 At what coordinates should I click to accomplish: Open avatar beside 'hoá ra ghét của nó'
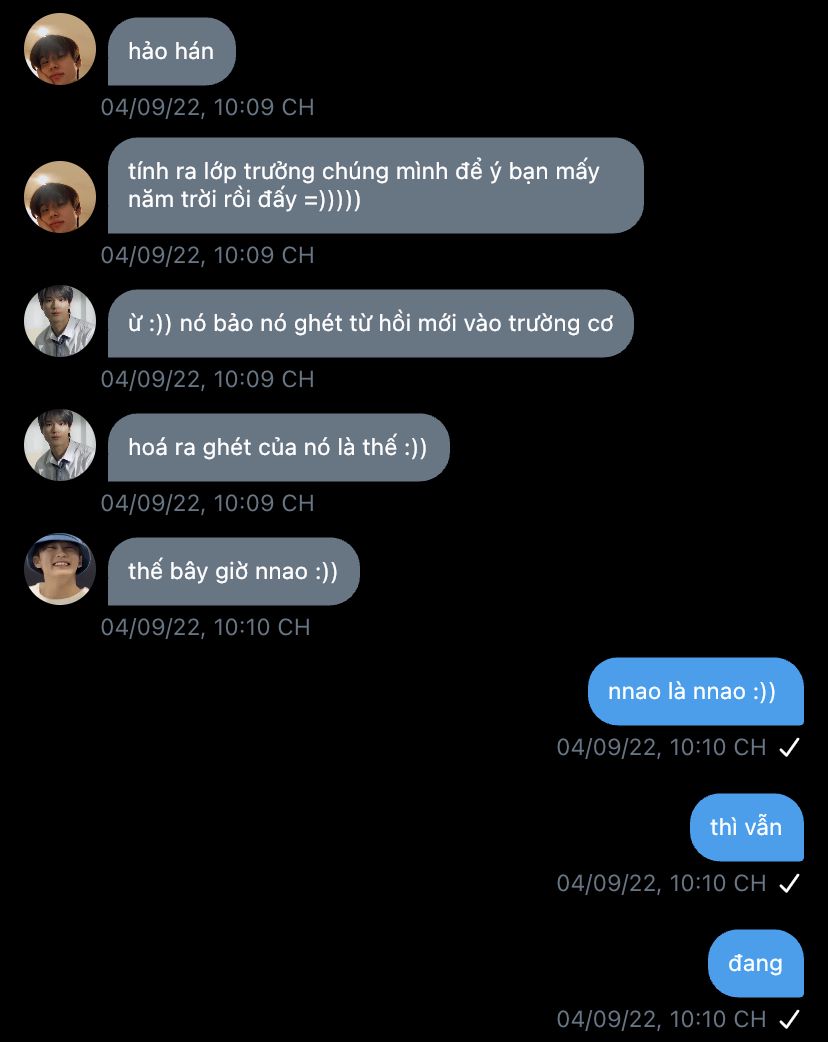60,445
